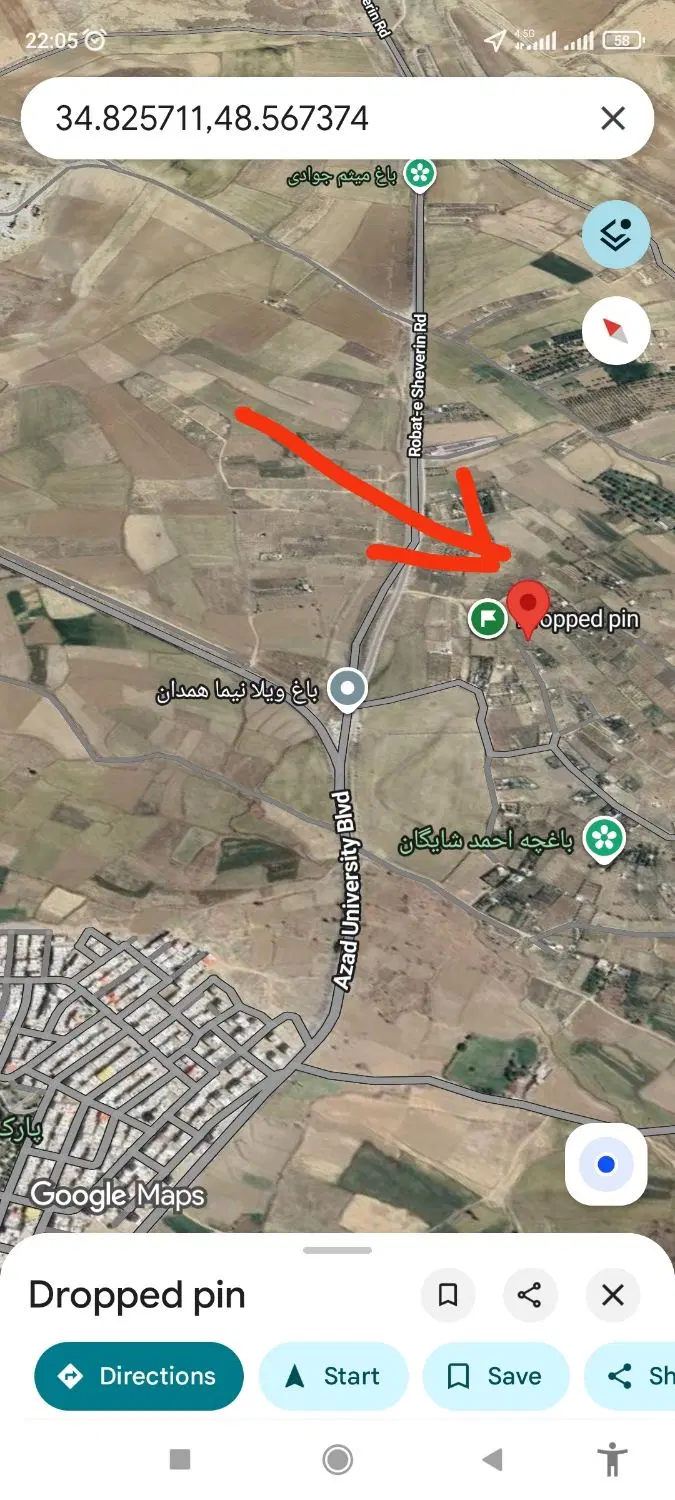Viewport: 675px width, 1500px height.
Task: Get Directions to the dropped pin
Action: 139,1376
